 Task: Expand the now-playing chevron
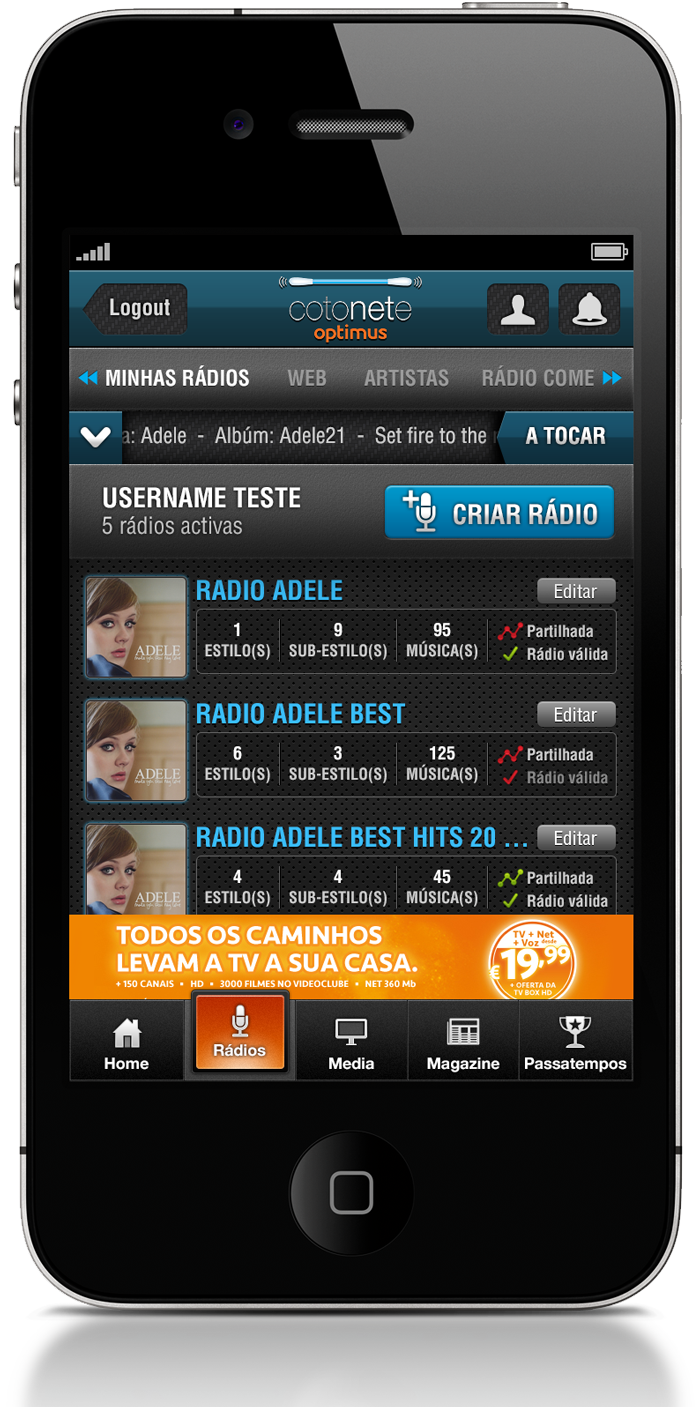click(95, 437)
